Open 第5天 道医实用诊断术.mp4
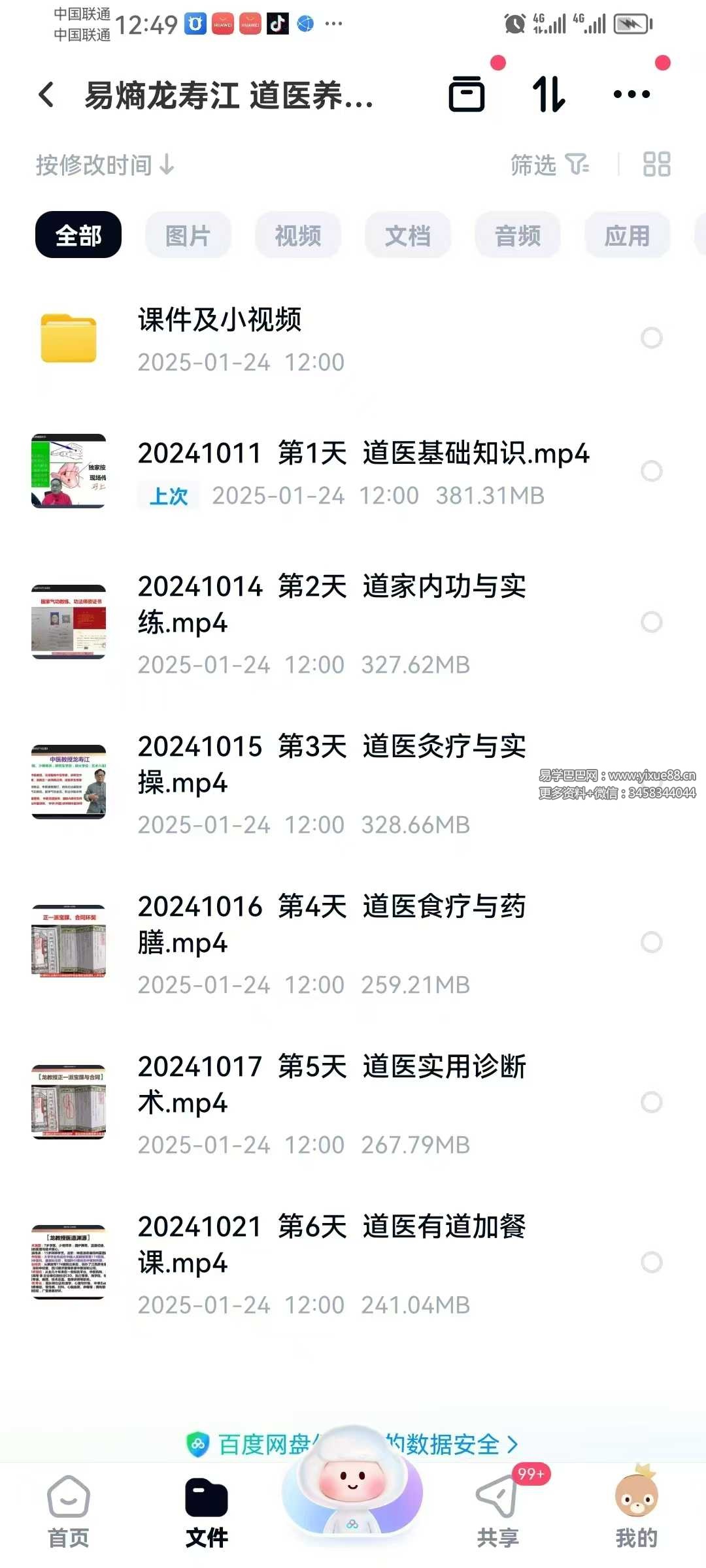Image resolution: width=706 pixels, height=1568 pixels. coord(331,1085)
